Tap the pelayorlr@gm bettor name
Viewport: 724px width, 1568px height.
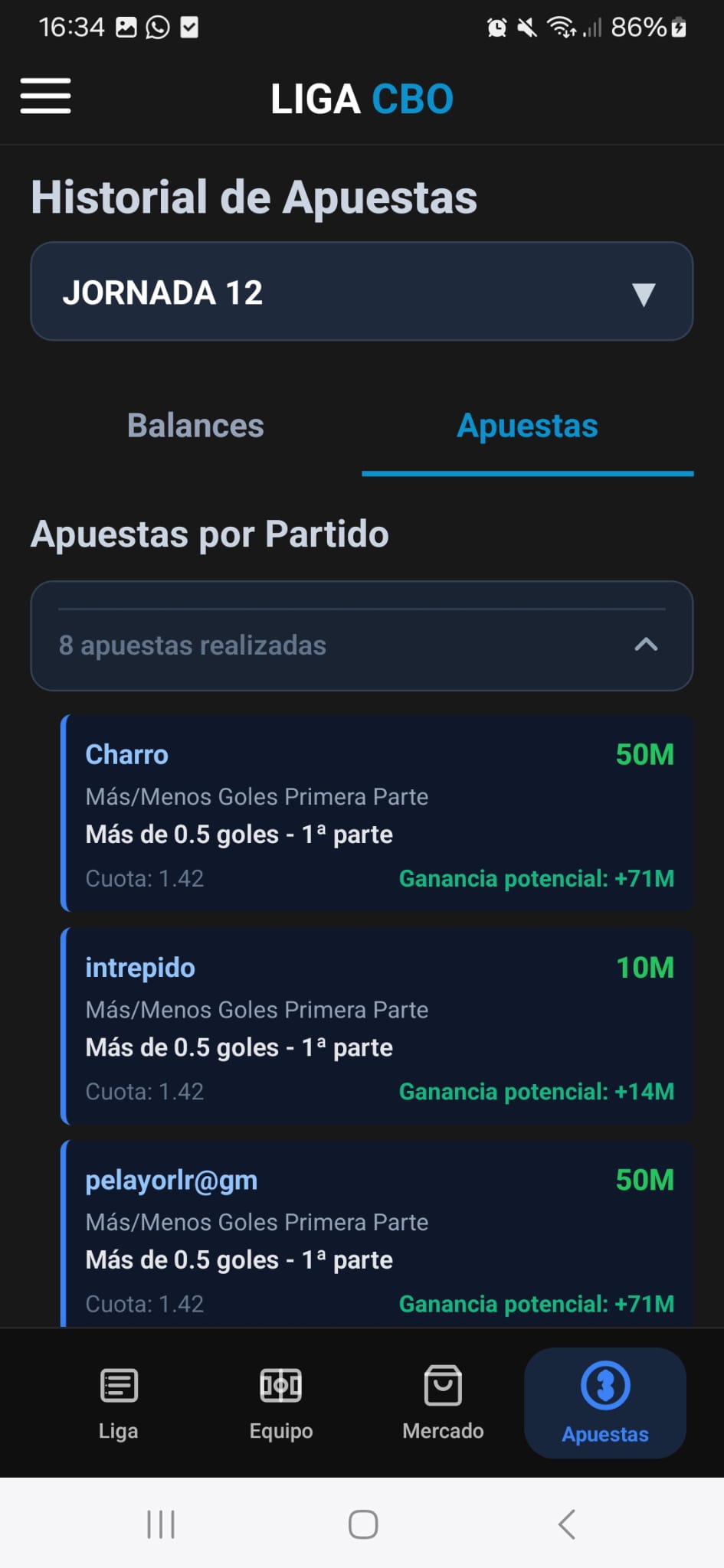coord(171,1180)
